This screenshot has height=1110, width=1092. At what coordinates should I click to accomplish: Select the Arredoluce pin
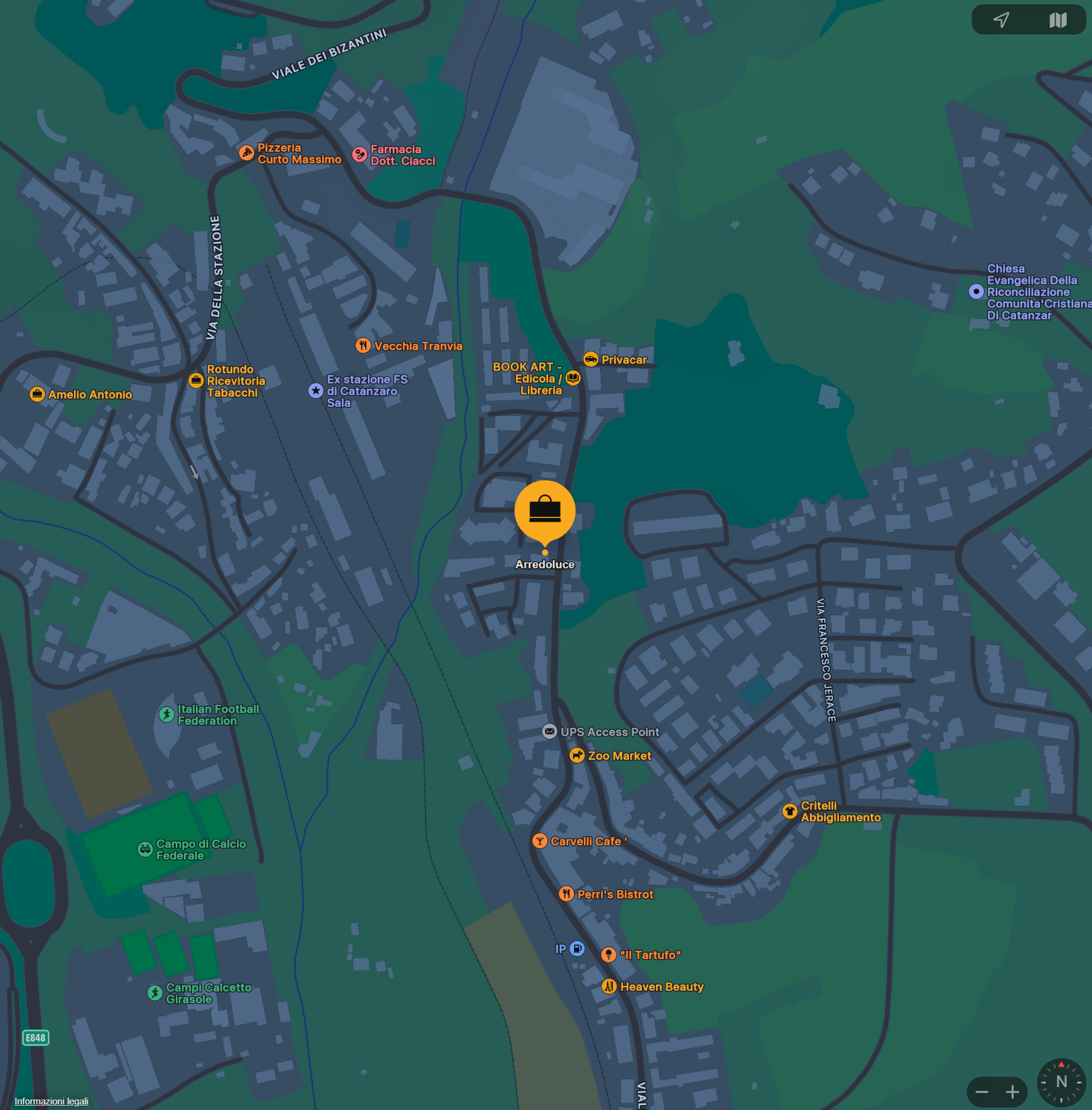[x=544, y=511]
